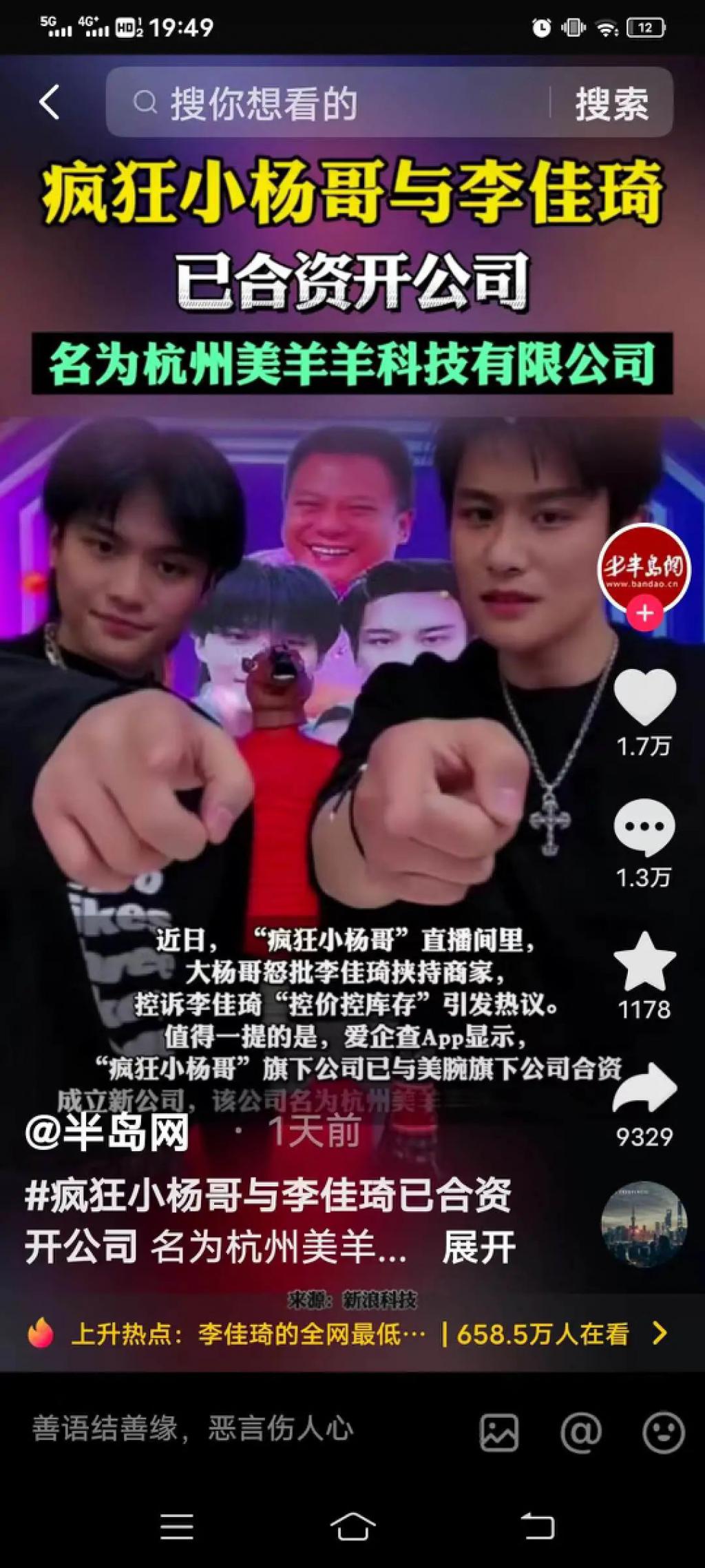This screenshot has width=705, height=1568.
Task: Like this video with the heart
Action: 644,697
